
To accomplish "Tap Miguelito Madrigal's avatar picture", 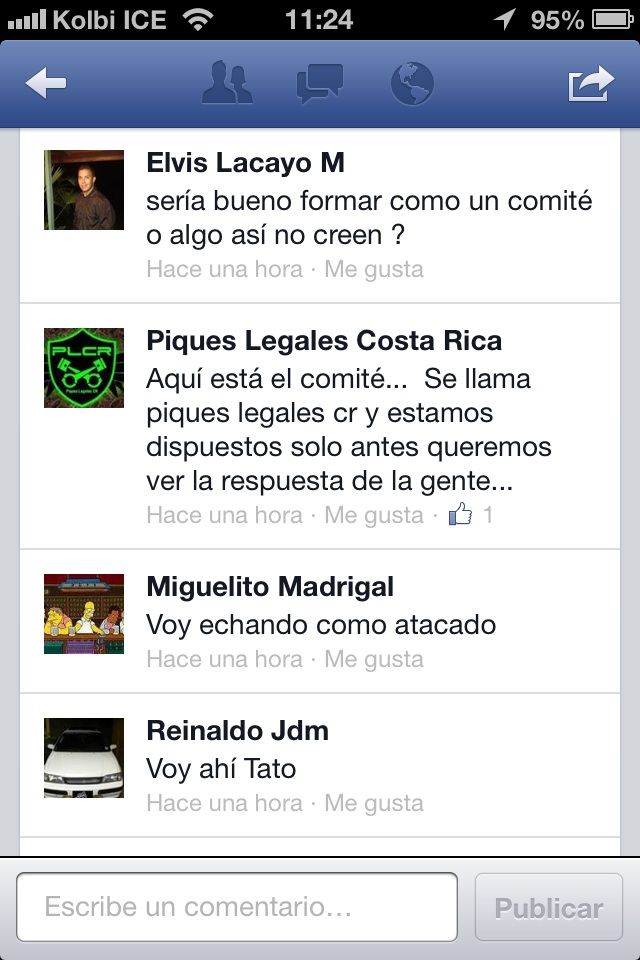I will (x=84, y=613).
